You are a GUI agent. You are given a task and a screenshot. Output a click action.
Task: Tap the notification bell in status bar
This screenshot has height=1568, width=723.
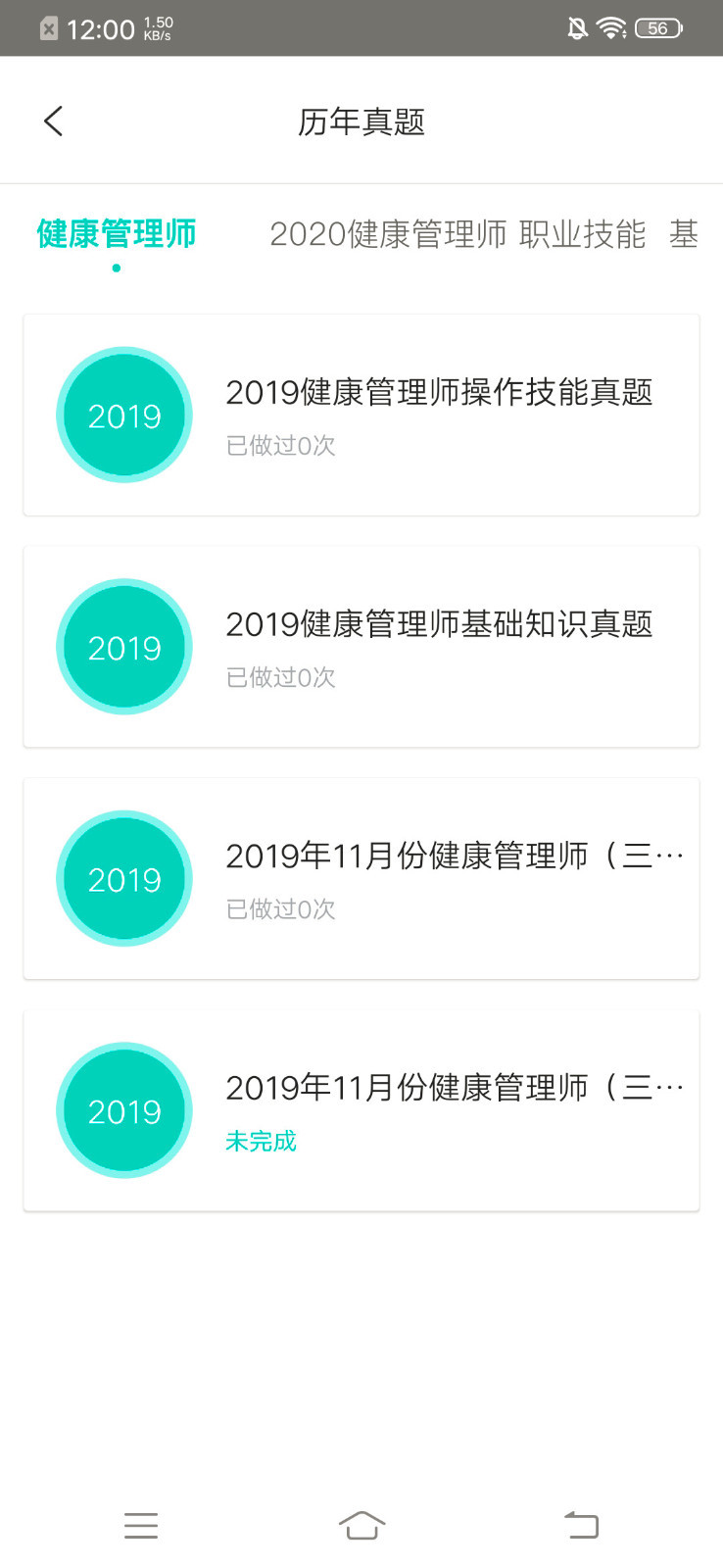click(579, 27)
